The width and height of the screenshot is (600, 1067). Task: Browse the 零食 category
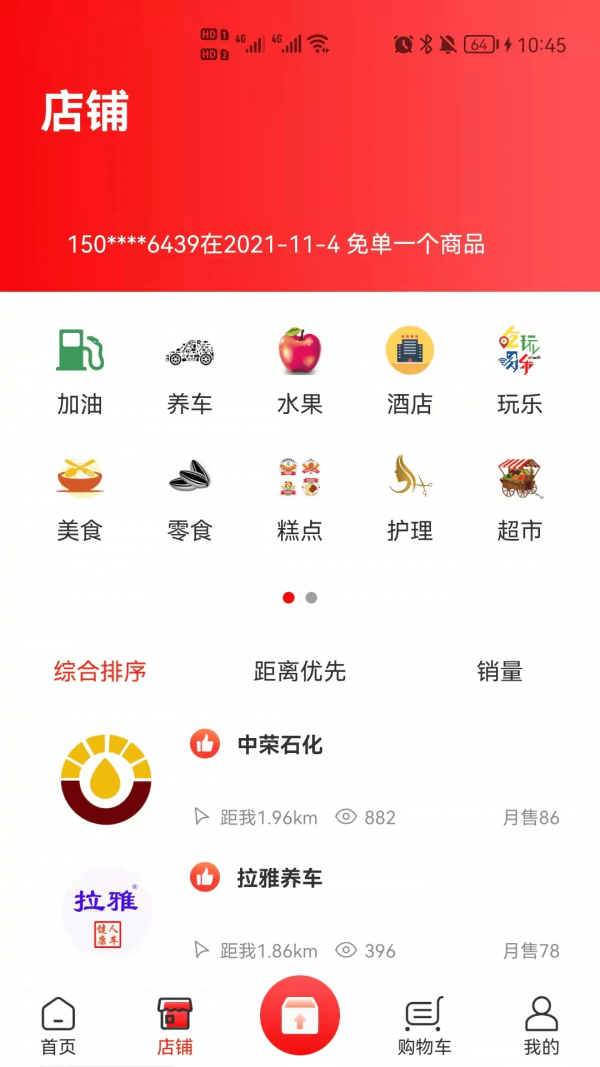[190, 497]
